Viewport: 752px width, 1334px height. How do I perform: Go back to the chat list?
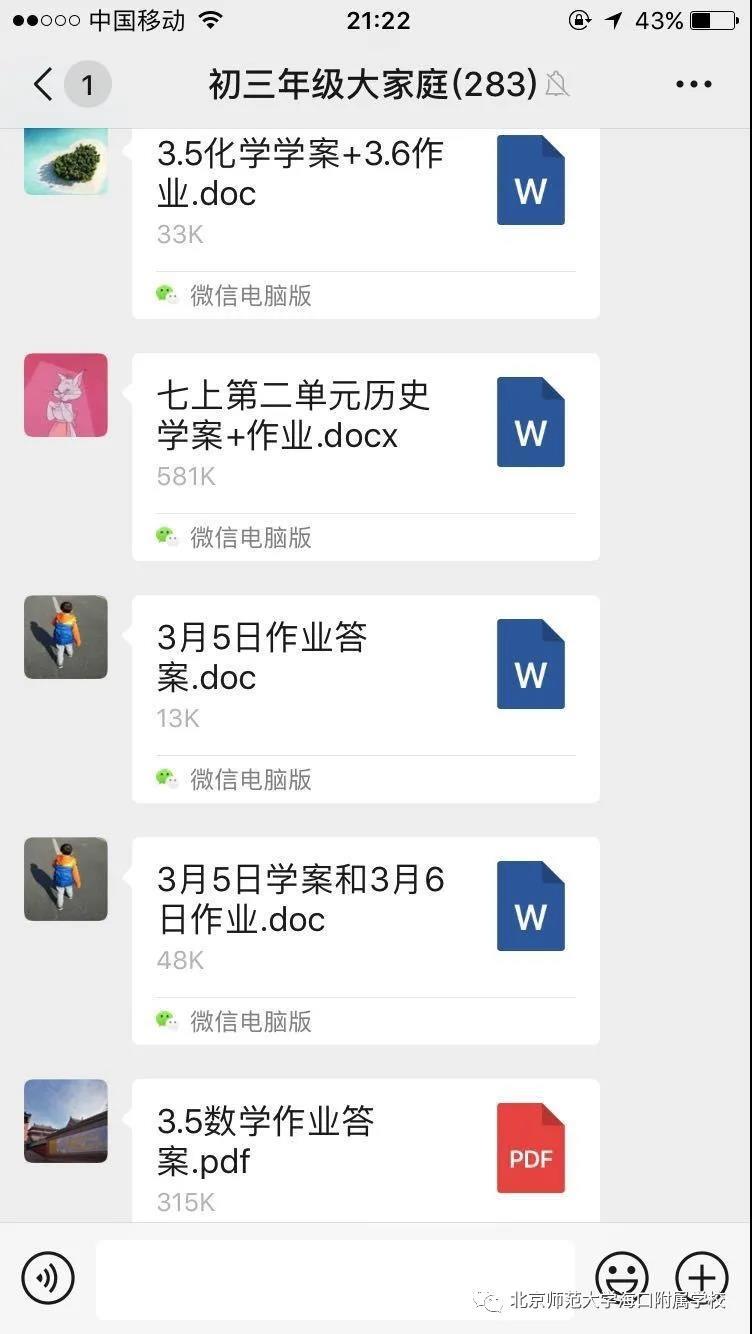point(43,85)
